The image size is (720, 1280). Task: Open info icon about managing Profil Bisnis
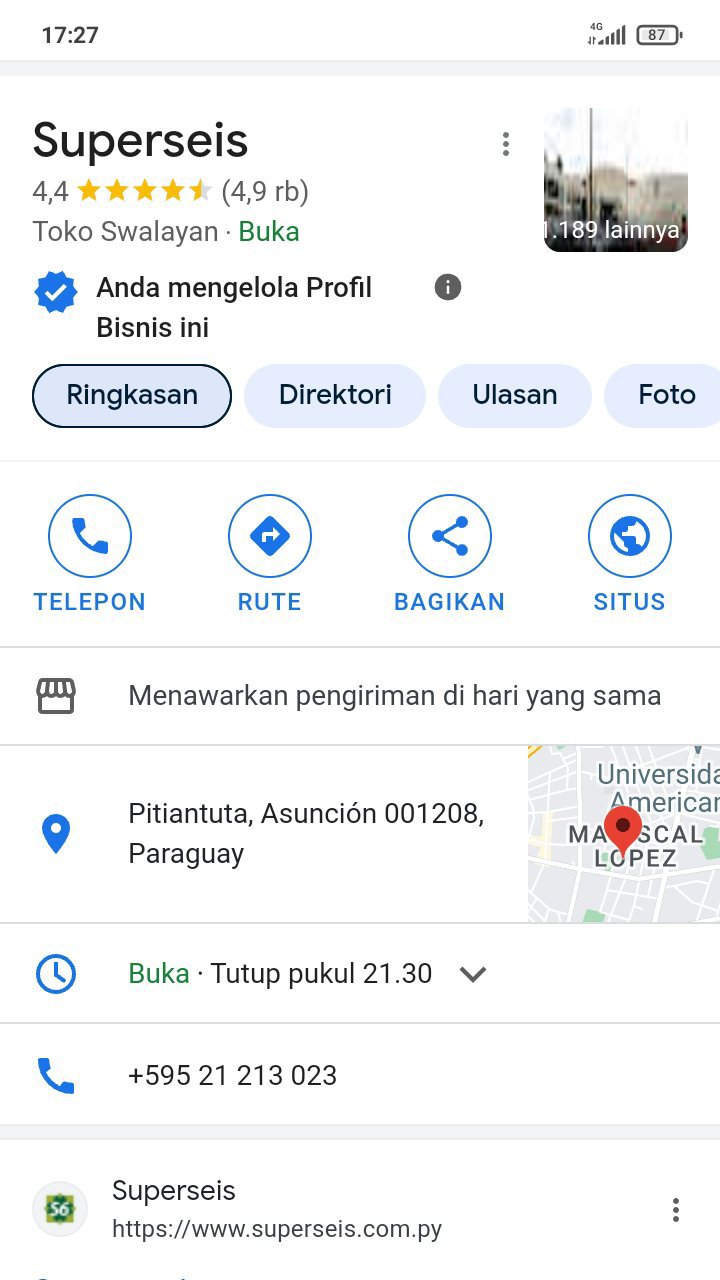[448, 288]
